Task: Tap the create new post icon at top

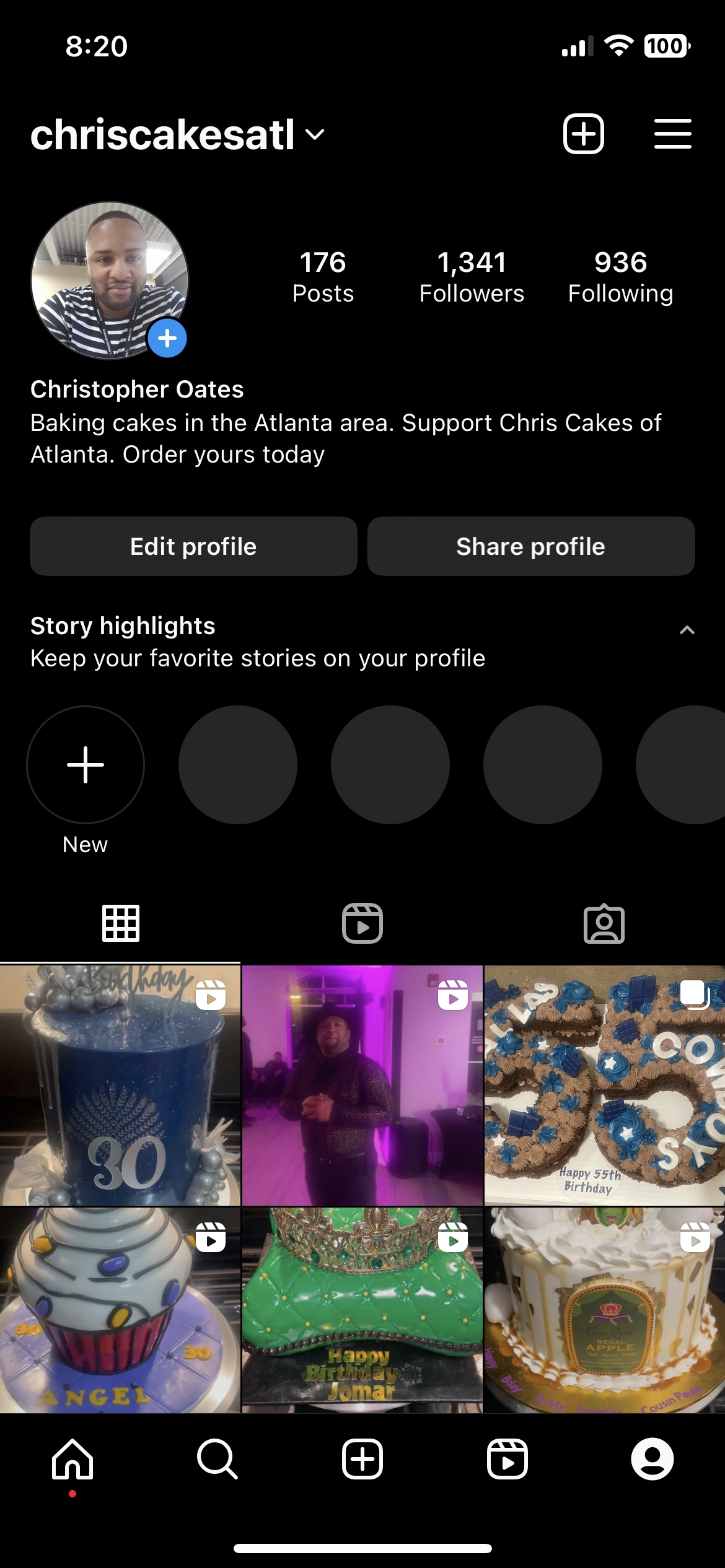Action: (x=583, y=134)
